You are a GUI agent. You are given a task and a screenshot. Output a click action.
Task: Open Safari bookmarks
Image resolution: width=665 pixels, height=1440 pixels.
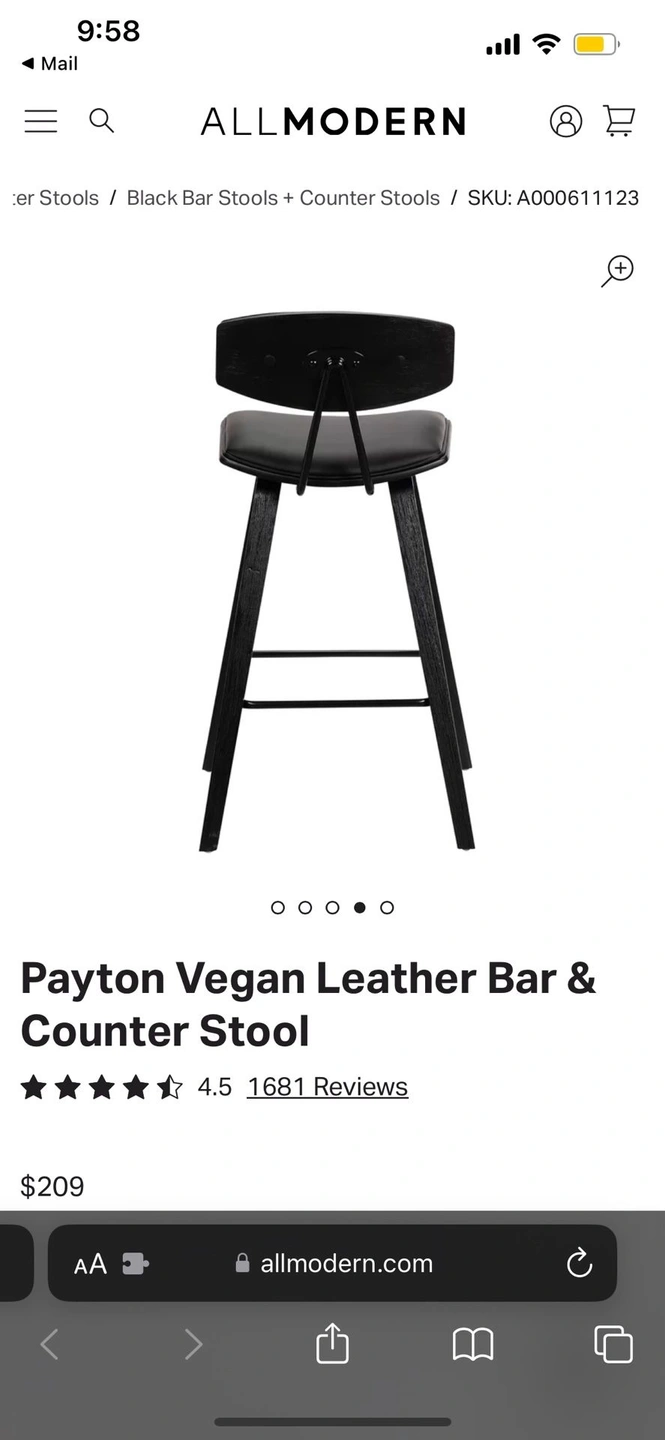click(473, 1344)
